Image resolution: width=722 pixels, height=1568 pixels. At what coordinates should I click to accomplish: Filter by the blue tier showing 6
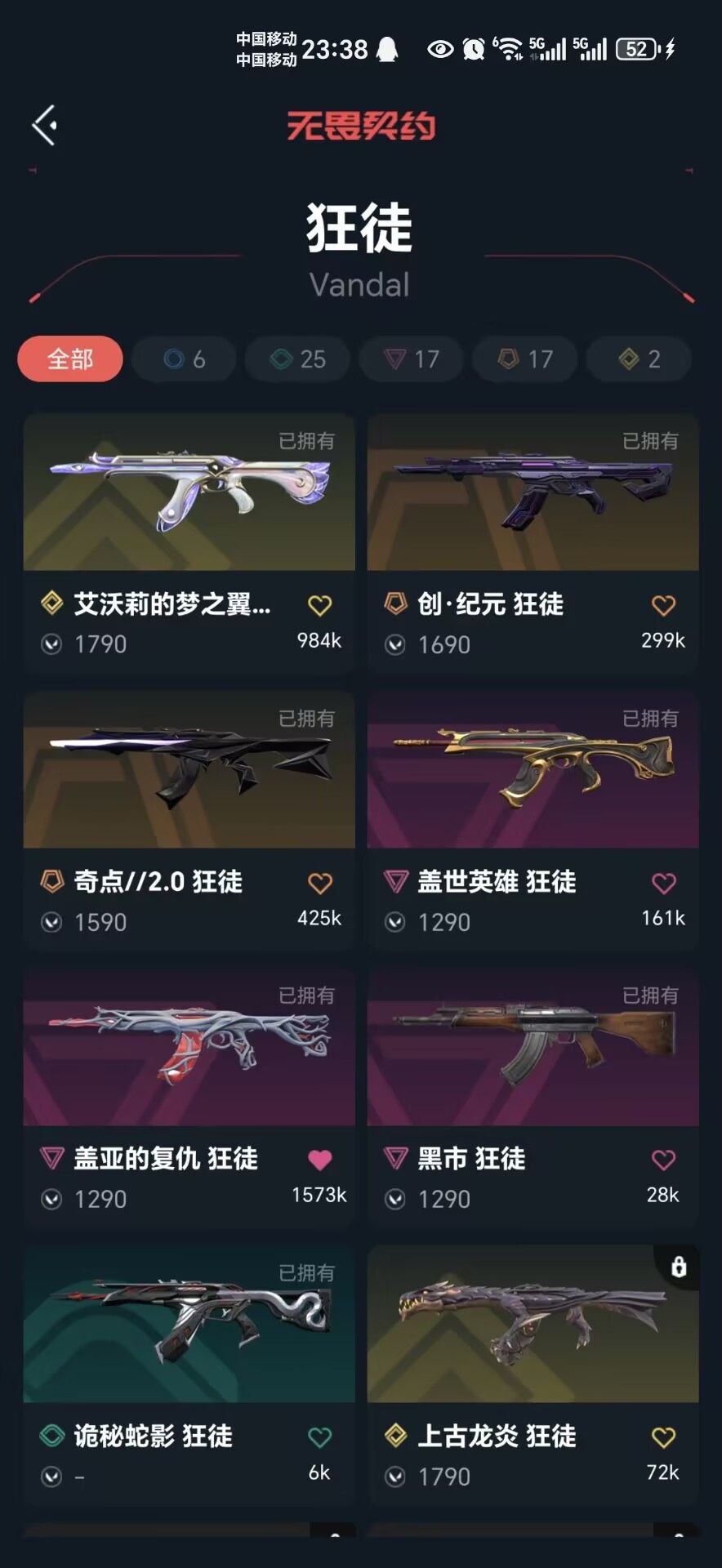pos(184,359)
